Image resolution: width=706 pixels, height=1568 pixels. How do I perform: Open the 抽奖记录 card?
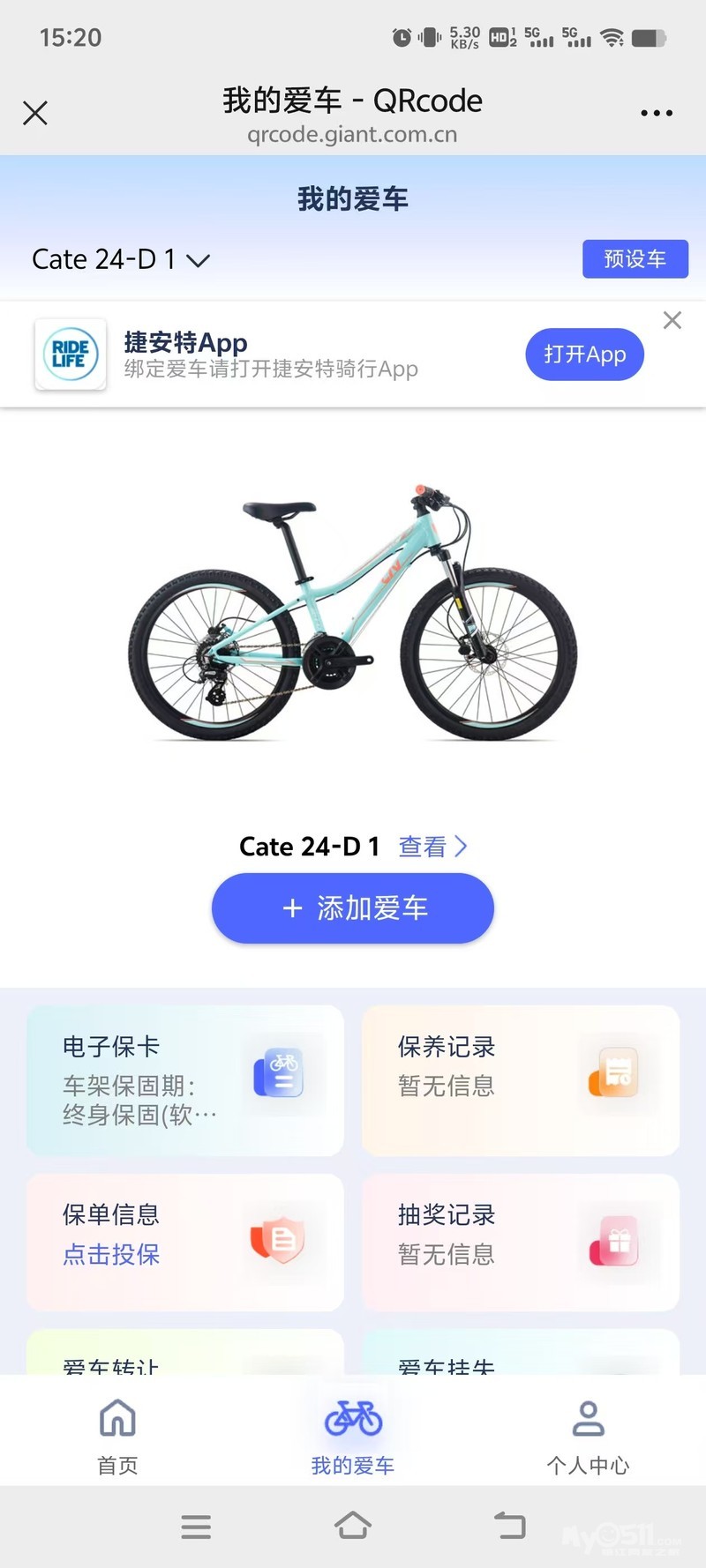[x=521, y=1241]
